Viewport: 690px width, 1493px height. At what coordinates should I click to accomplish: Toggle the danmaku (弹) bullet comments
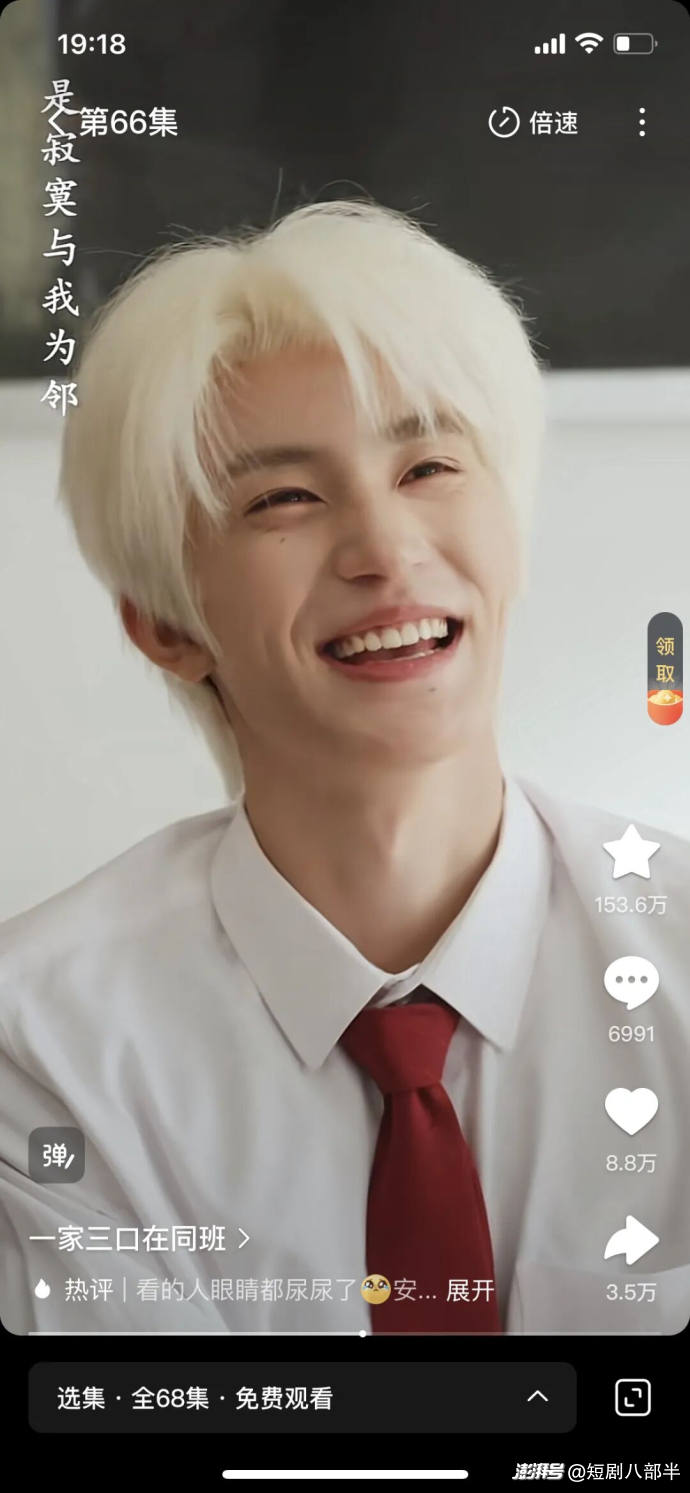coord(56,1155)
